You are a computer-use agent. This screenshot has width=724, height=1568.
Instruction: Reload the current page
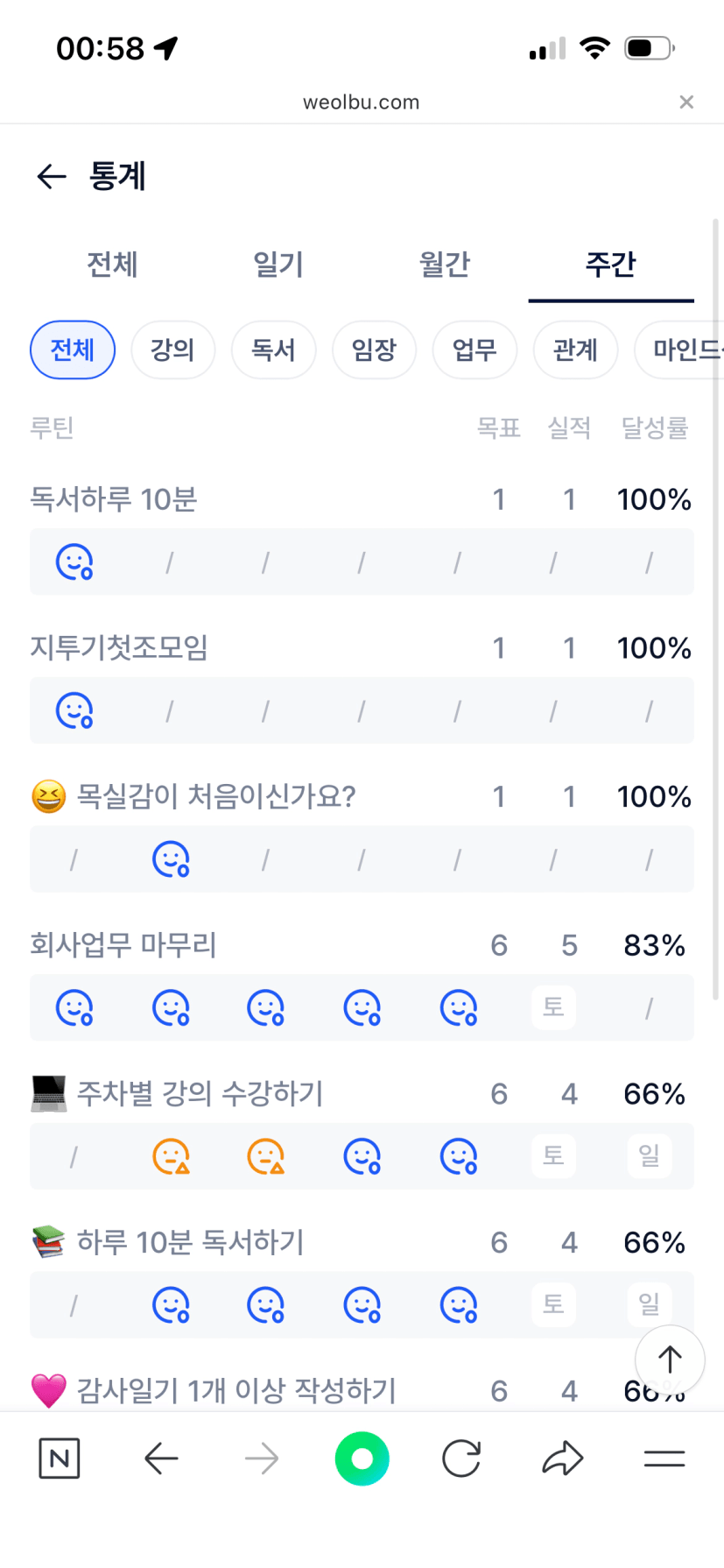[461, 1459]
